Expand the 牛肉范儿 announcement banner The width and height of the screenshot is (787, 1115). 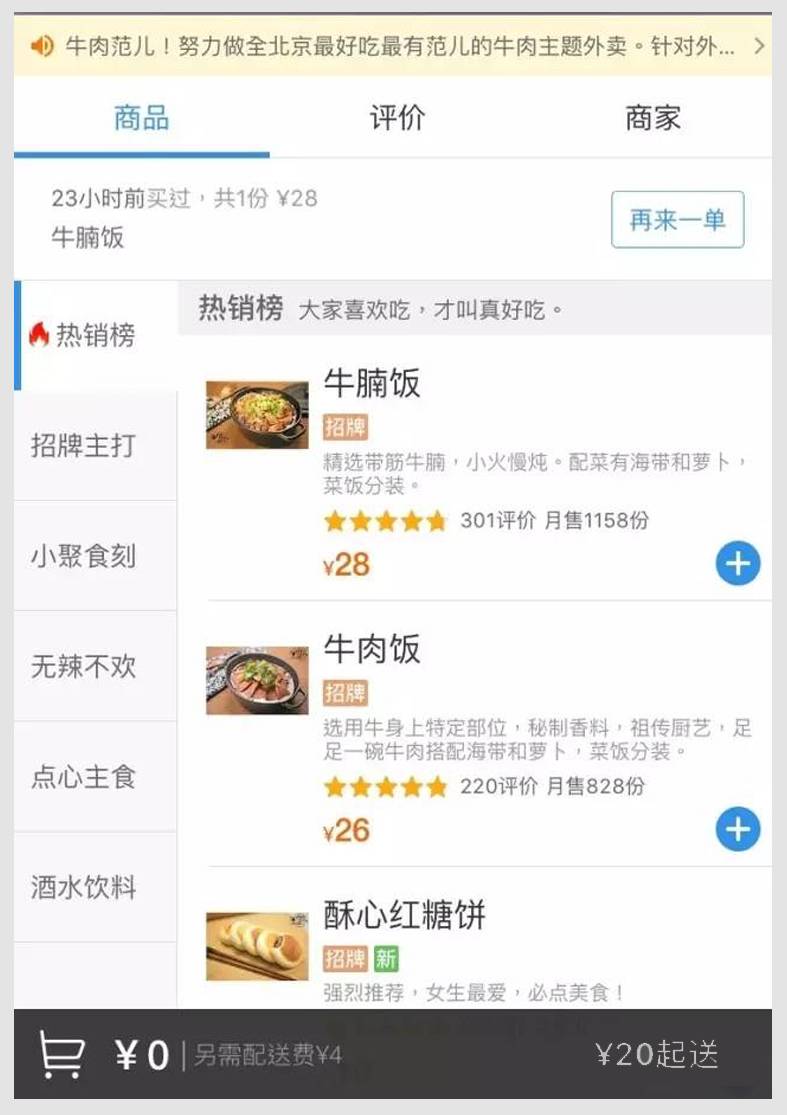tap(758, 46)
